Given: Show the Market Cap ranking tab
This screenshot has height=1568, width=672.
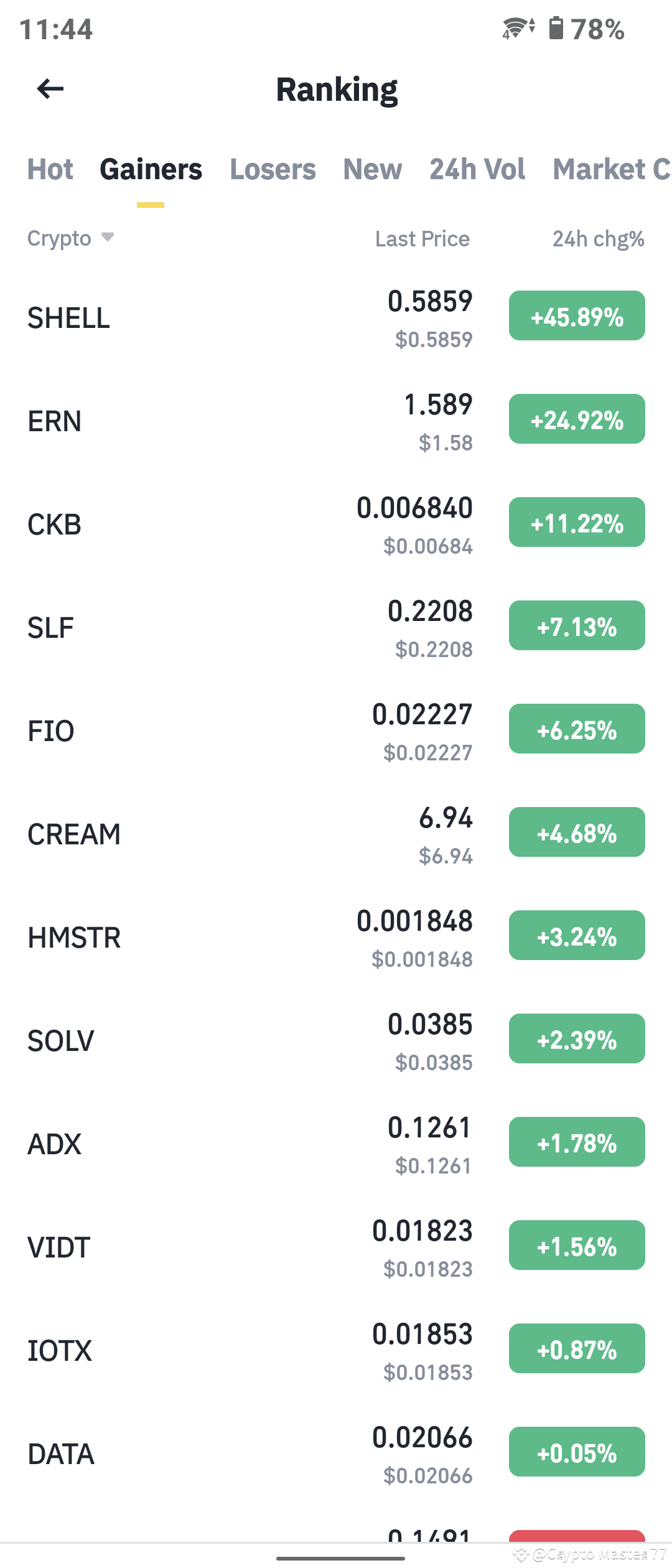Looking at the screenshot, I should click(x=610, y=169).
